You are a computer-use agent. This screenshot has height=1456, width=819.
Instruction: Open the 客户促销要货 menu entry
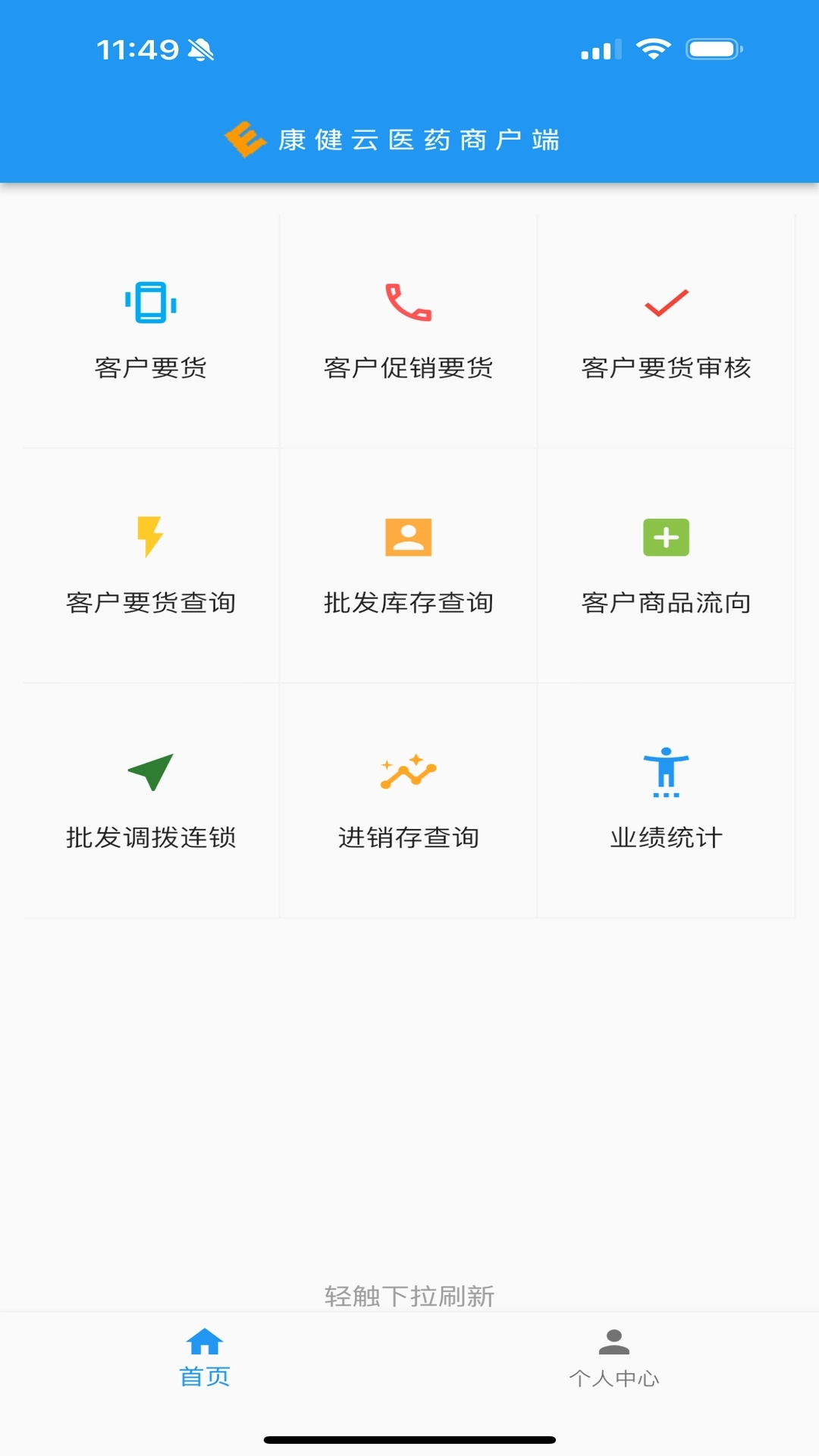tap(409, 369)
